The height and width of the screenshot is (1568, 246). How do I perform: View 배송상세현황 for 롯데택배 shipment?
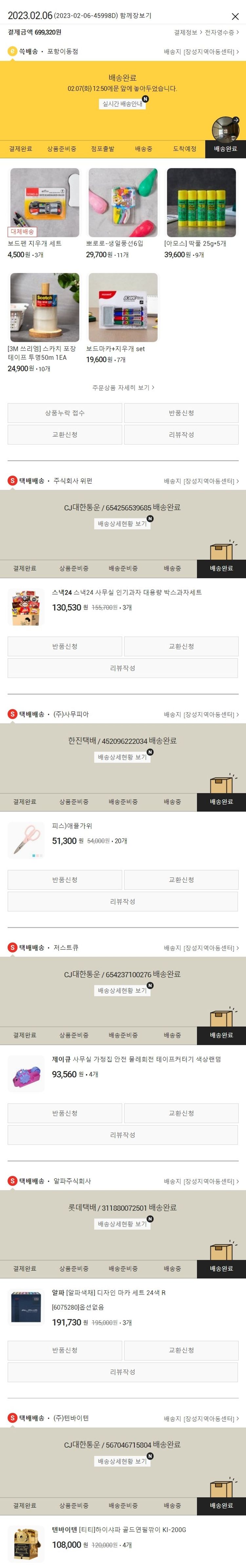[x=123, y=1223]
